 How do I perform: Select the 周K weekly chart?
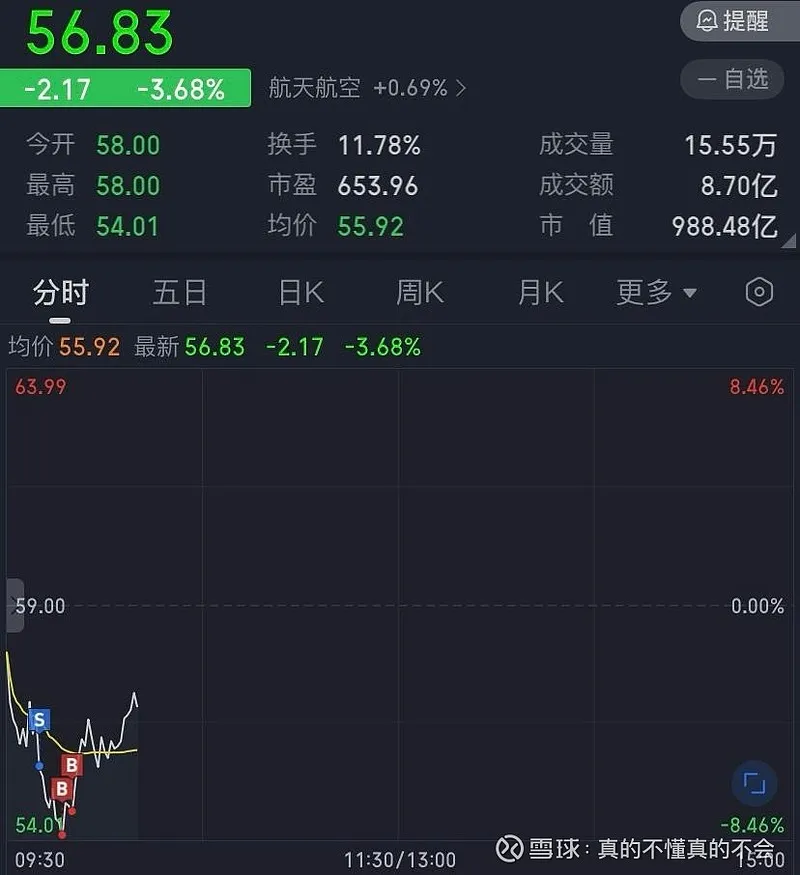(x=420, y=293)
